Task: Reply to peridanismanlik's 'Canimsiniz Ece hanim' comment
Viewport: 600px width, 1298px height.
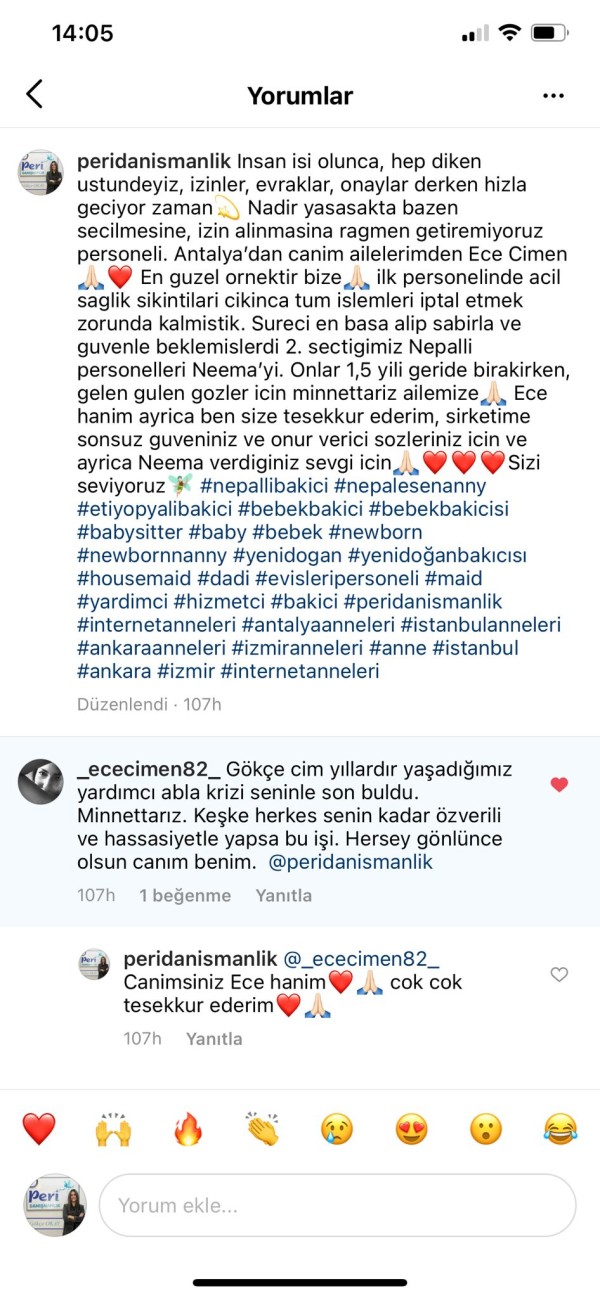Action: coord(214,1039)
